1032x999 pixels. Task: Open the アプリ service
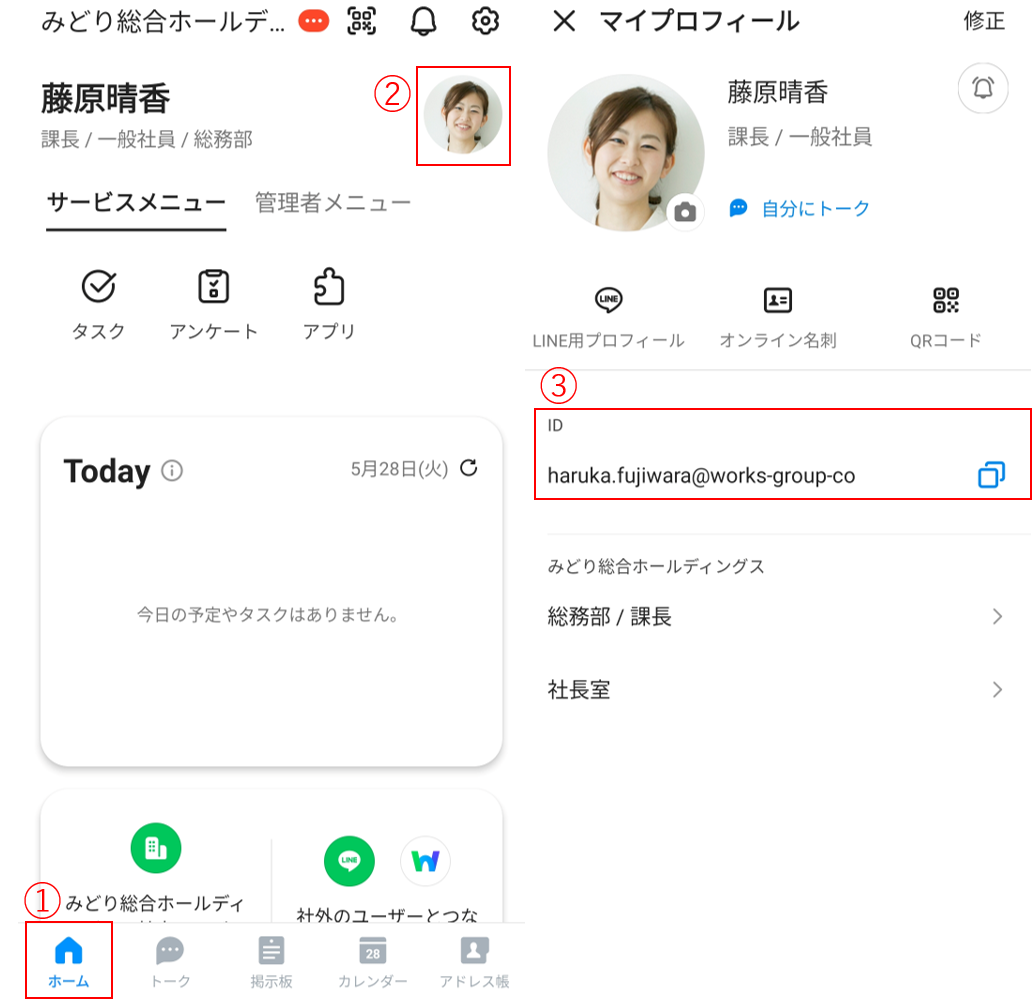click(x=329, y=306)
